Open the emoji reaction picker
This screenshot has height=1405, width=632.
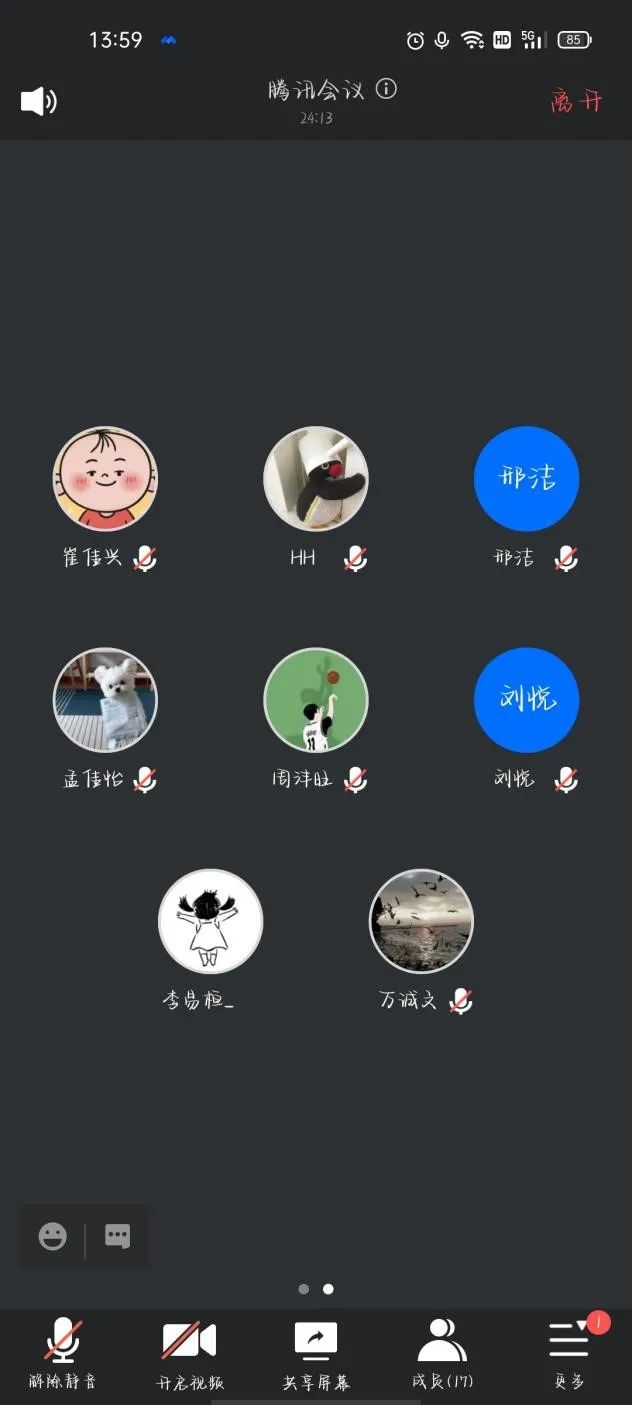[x=53, y=1236]
